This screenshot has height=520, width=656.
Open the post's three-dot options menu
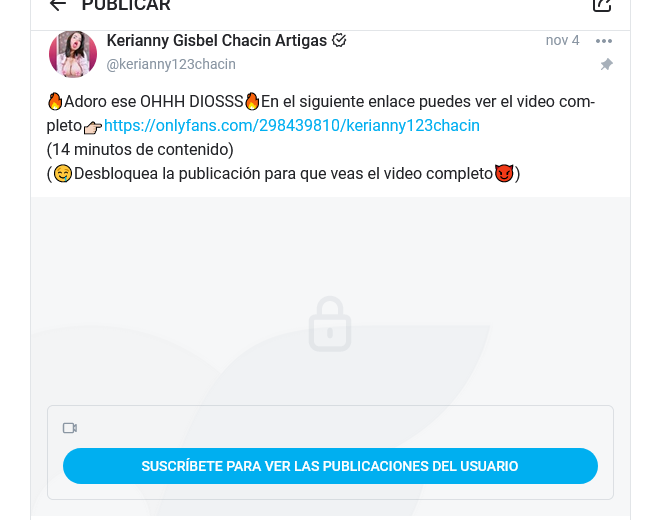603,41
